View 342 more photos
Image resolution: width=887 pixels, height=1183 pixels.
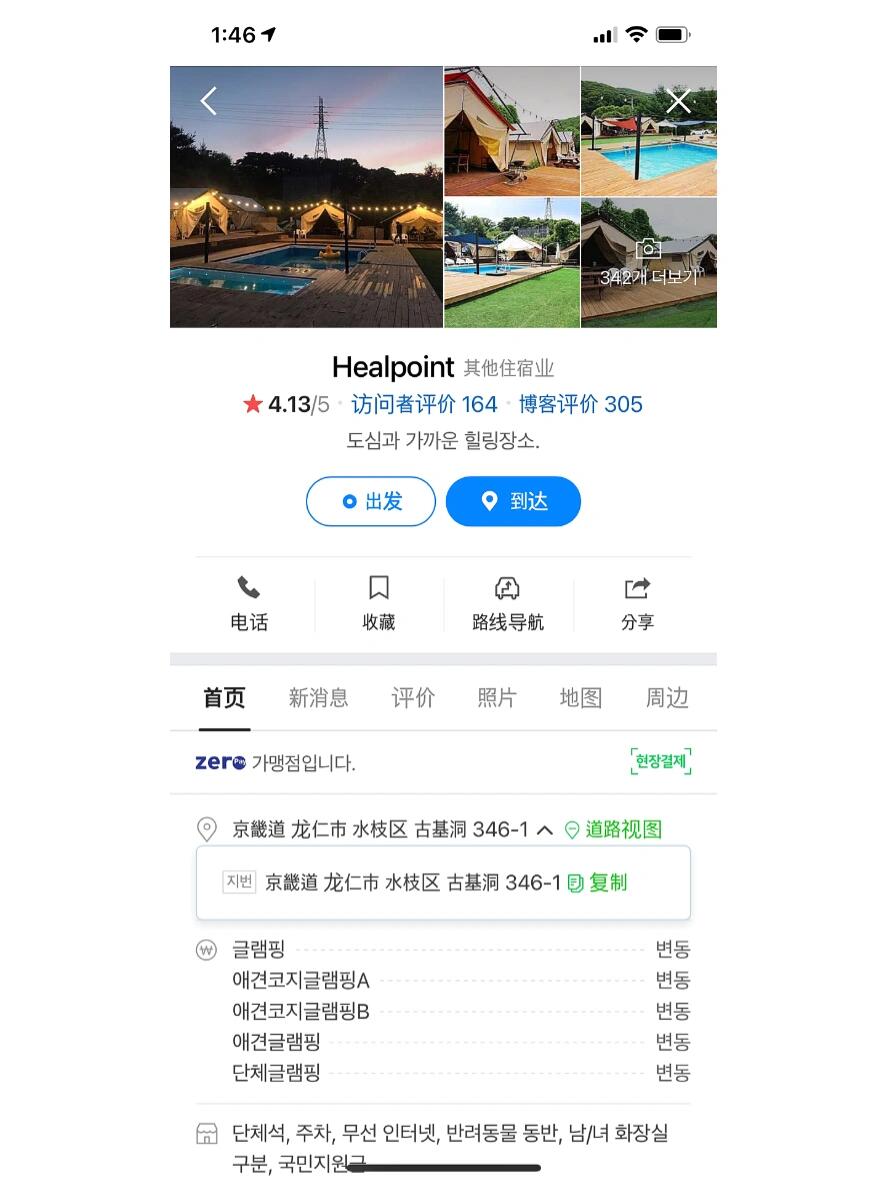tap(648, 264)
